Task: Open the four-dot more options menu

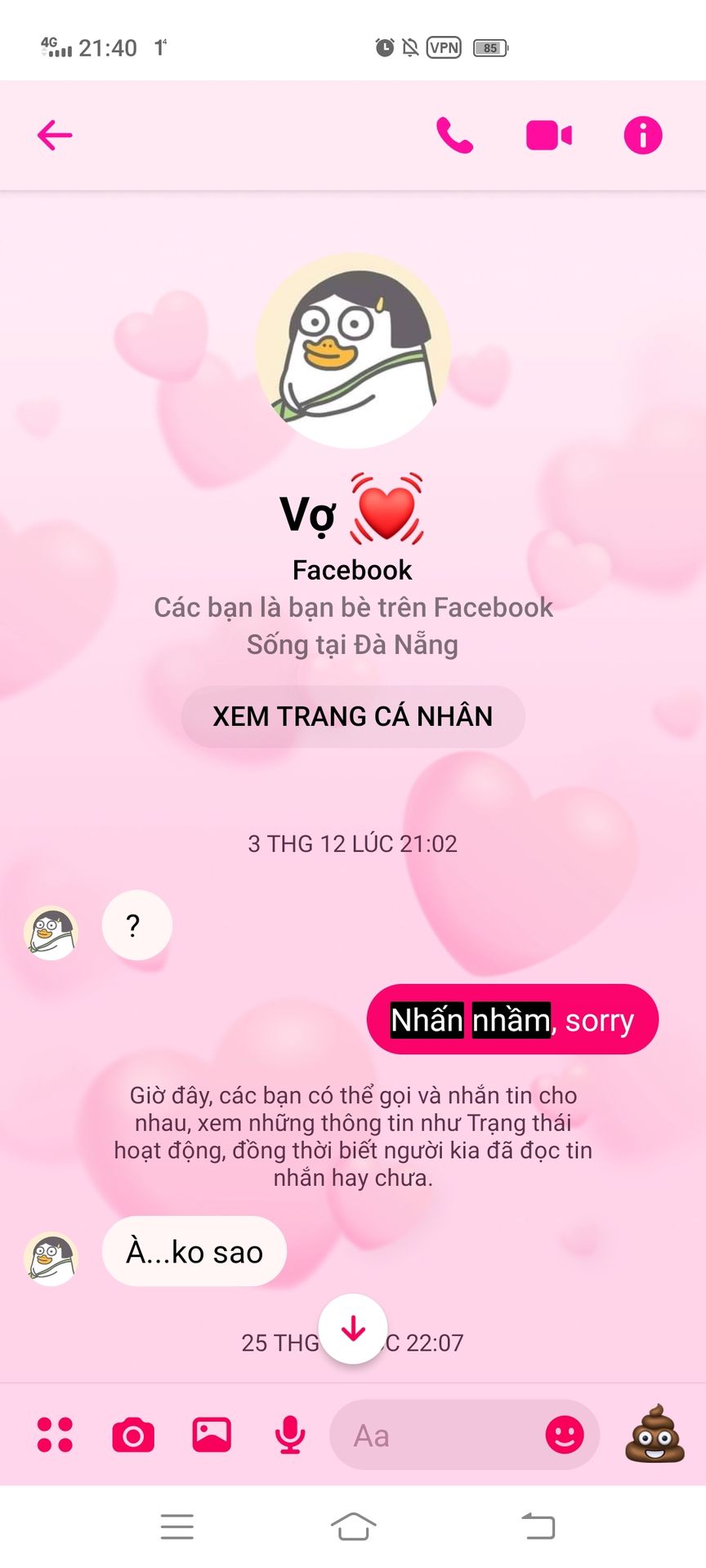Action: click(55, 1435)
